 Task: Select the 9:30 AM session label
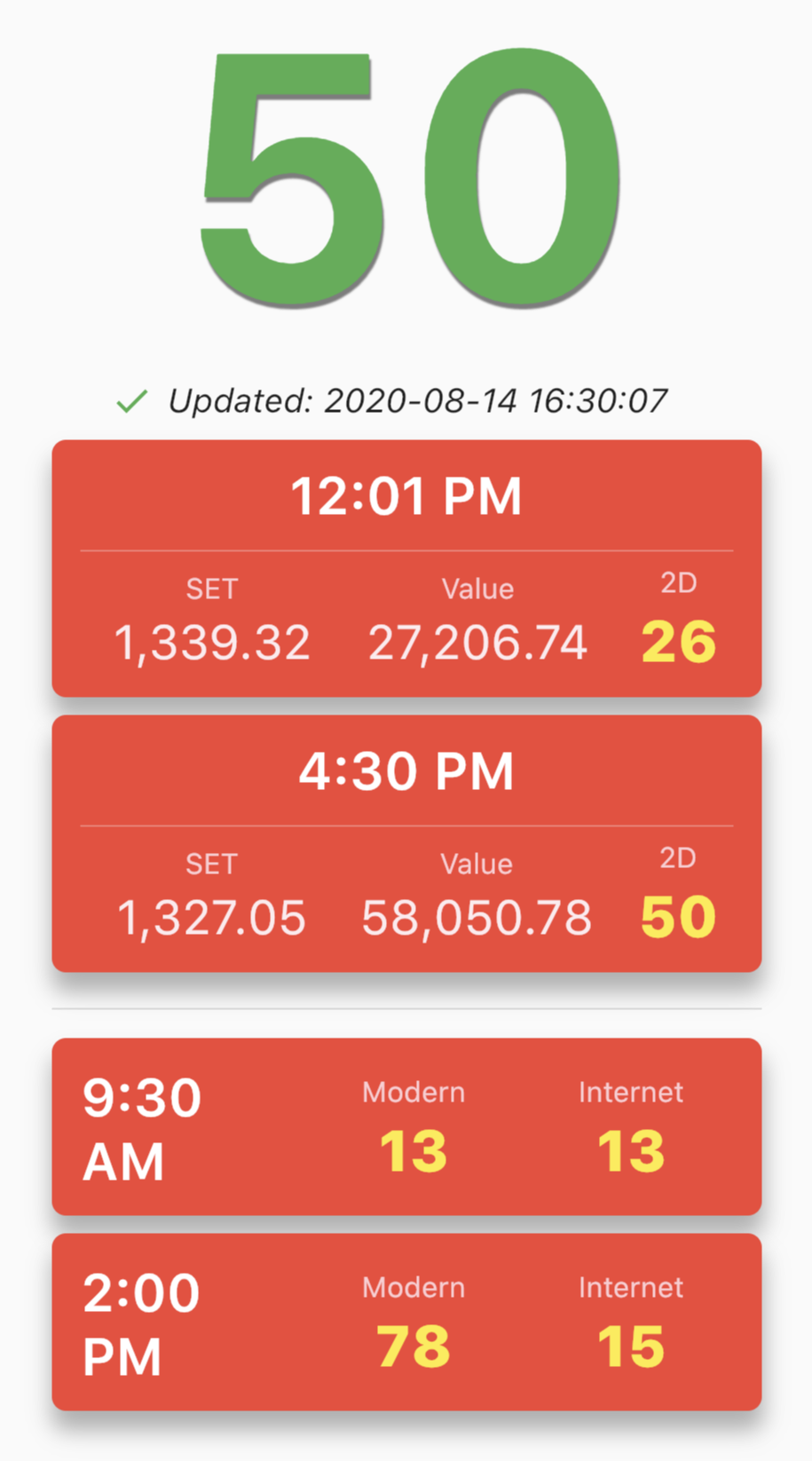(x=140, y=1125)
